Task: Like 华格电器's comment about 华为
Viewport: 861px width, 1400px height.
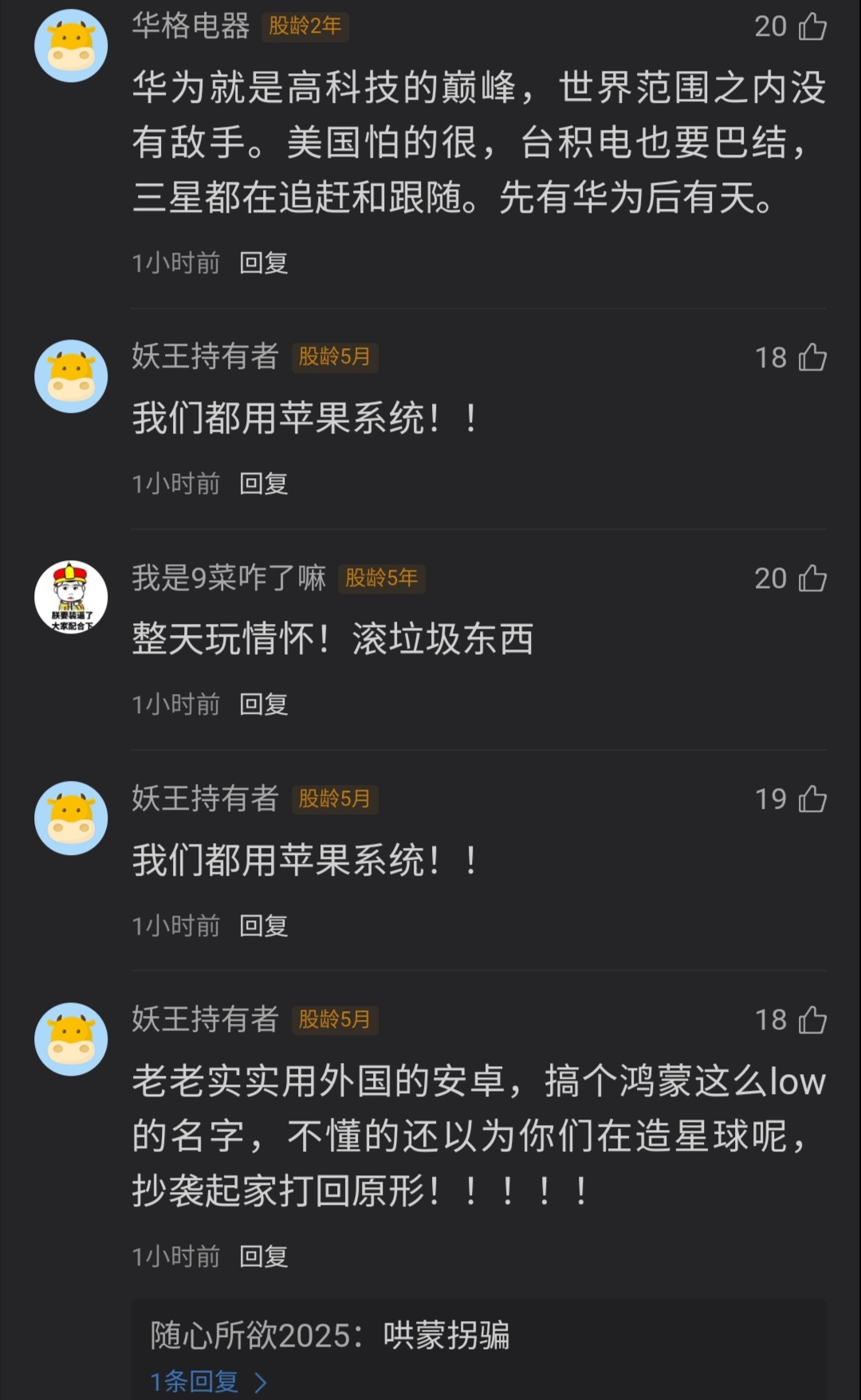Action: [808, 26]
